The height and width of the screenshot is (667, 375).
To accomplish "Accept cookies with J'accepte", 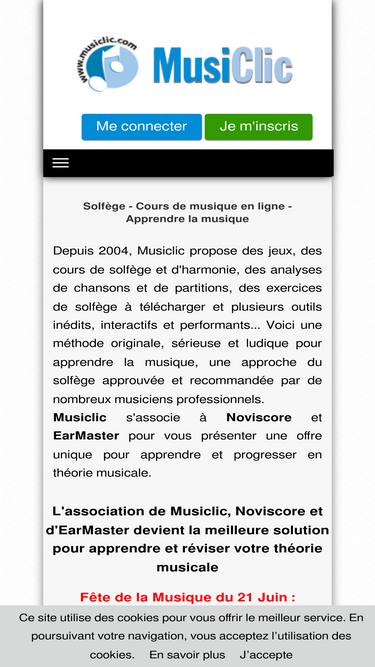I will coord(266,655).
